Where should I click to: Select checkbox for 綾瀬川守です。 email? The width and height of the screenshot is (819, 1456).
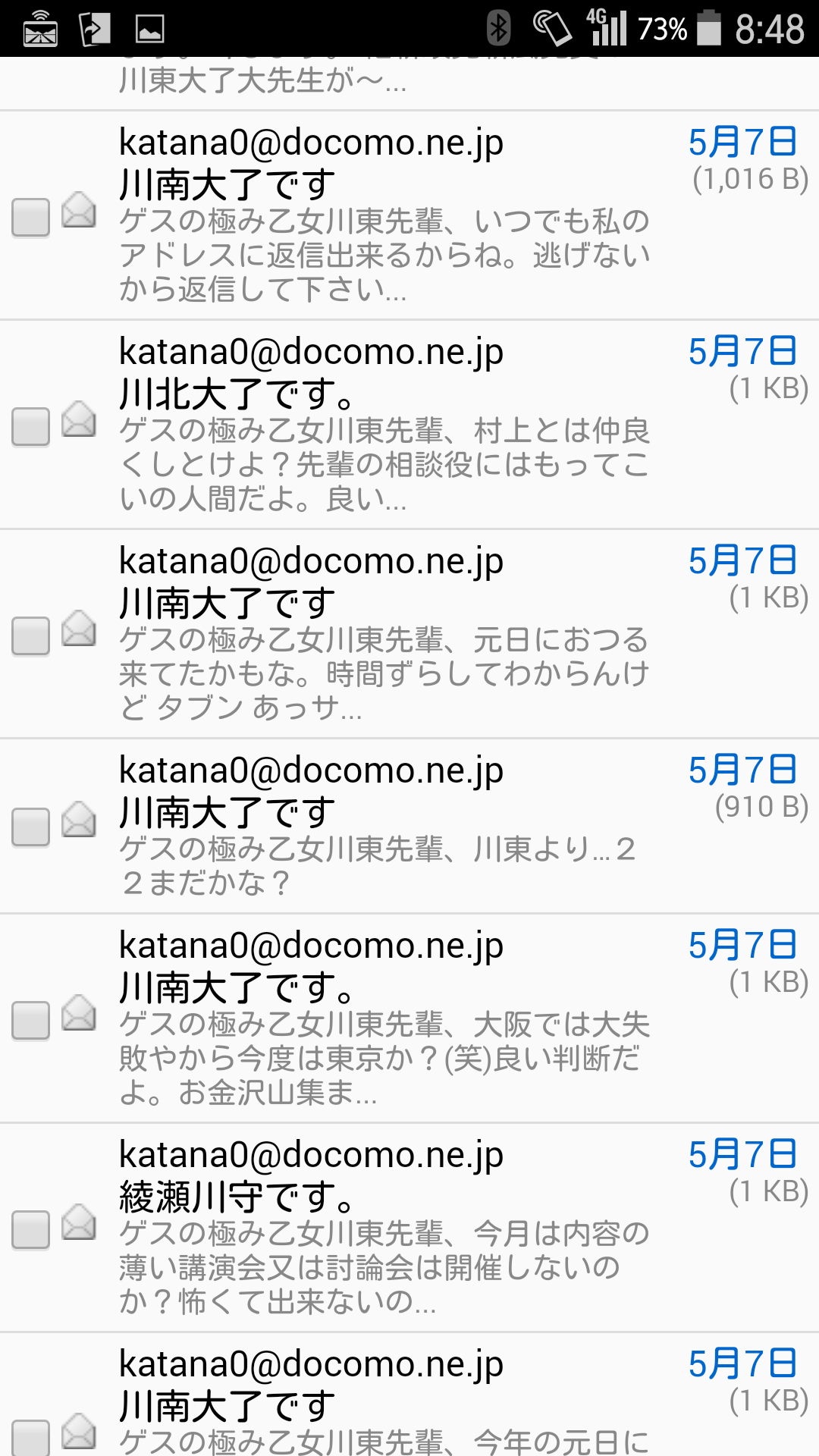coord(30,1229)
